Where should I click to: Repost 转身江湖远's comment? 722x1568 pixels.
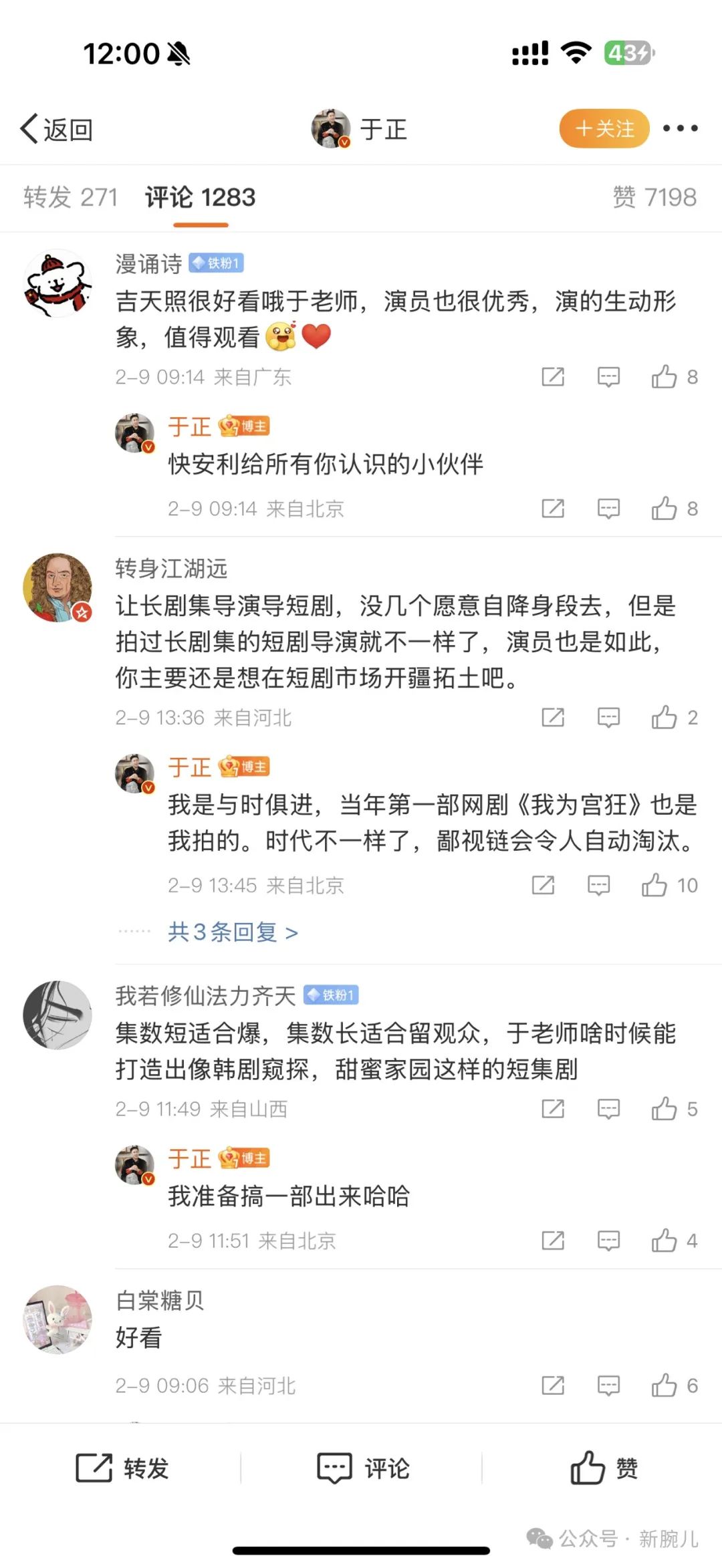point(553,718)
